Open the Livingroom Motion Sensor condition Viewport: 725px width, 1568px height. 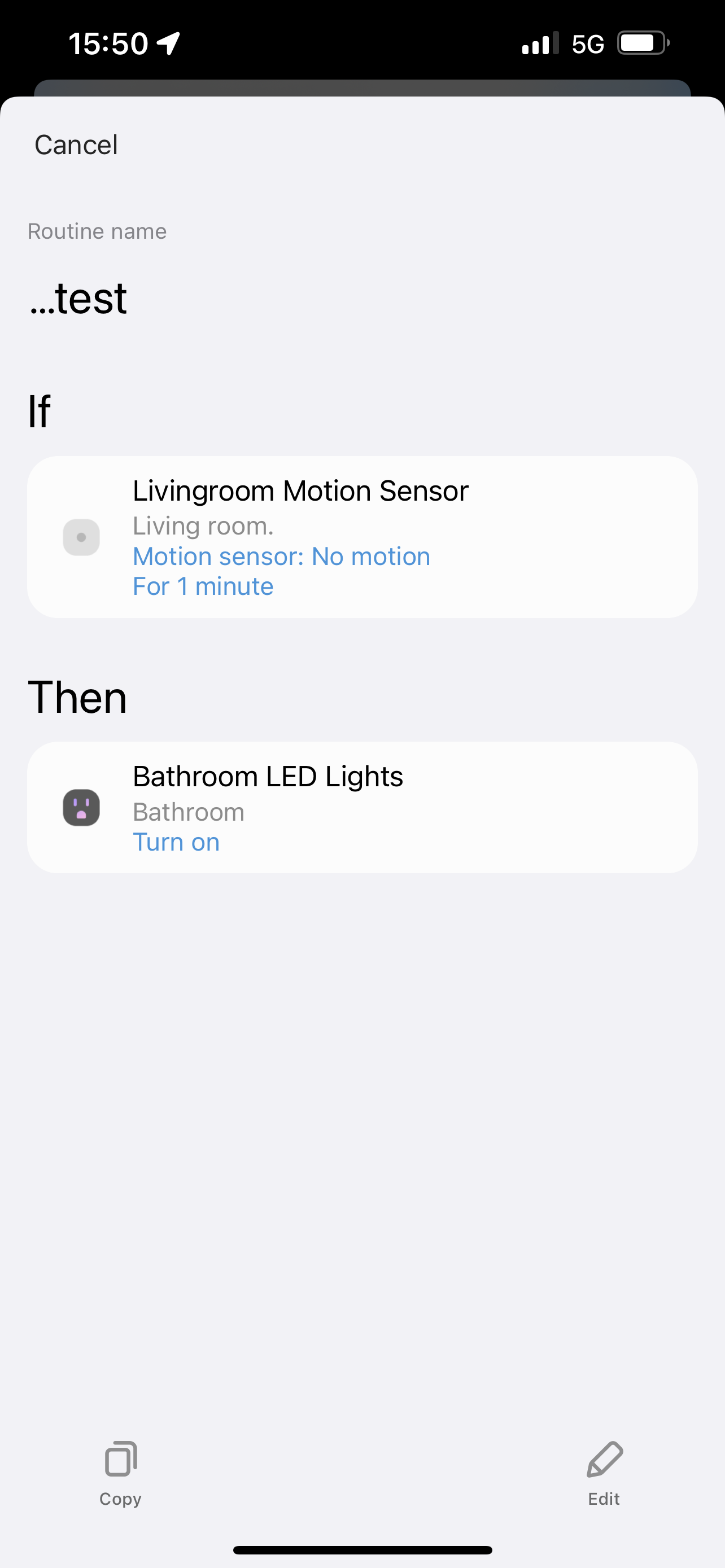[x=362, y=537]
